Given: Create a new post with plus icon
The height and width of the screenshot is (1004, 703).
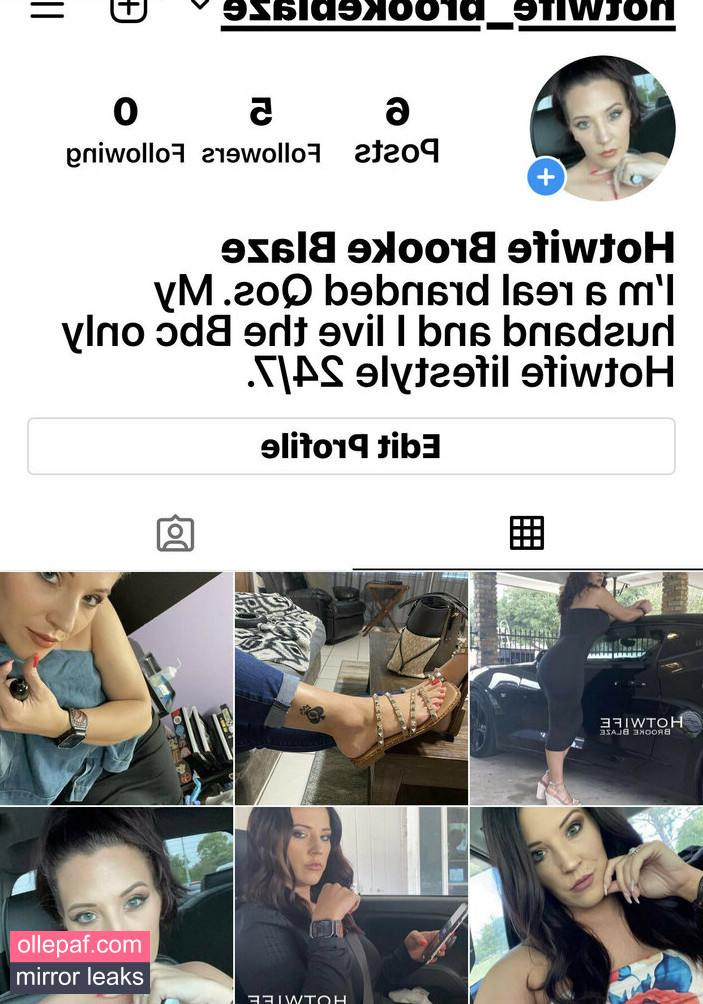Looking at the screenshot, I should pyautogui.click(x=128, y=9).
